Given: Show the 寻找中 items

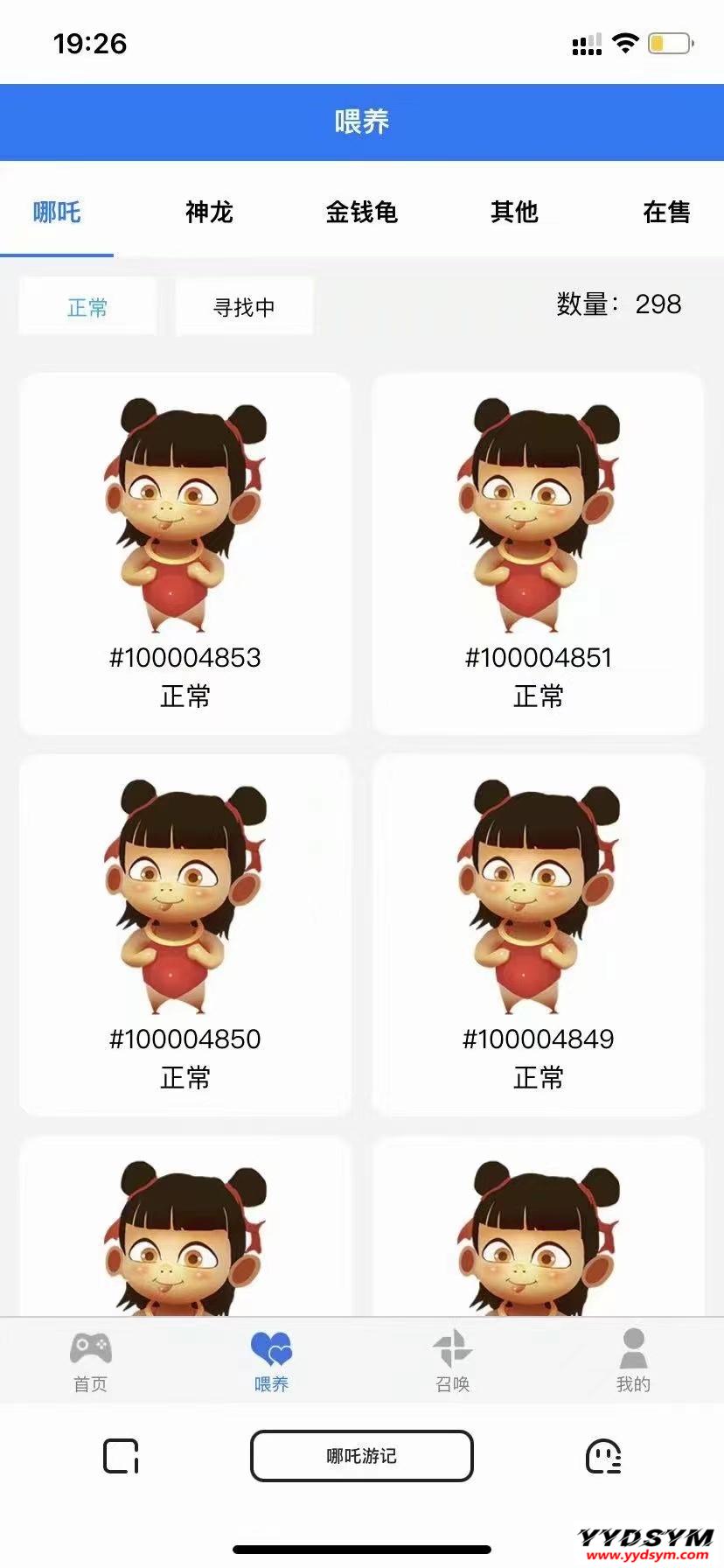Looking at the screenshot, I should coord(244,307).
